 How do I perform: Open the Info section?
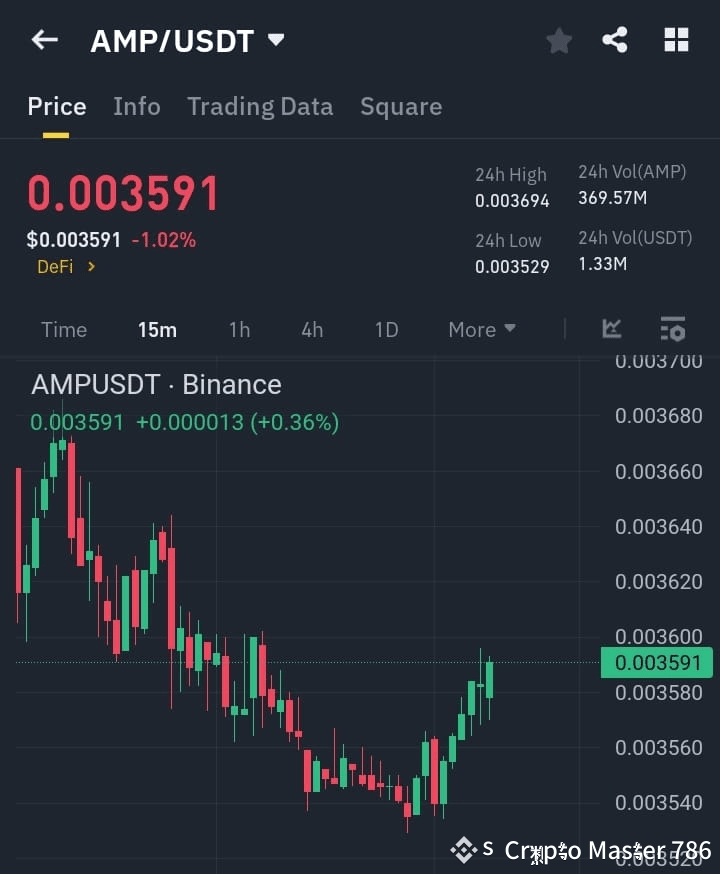coord(136,106)
